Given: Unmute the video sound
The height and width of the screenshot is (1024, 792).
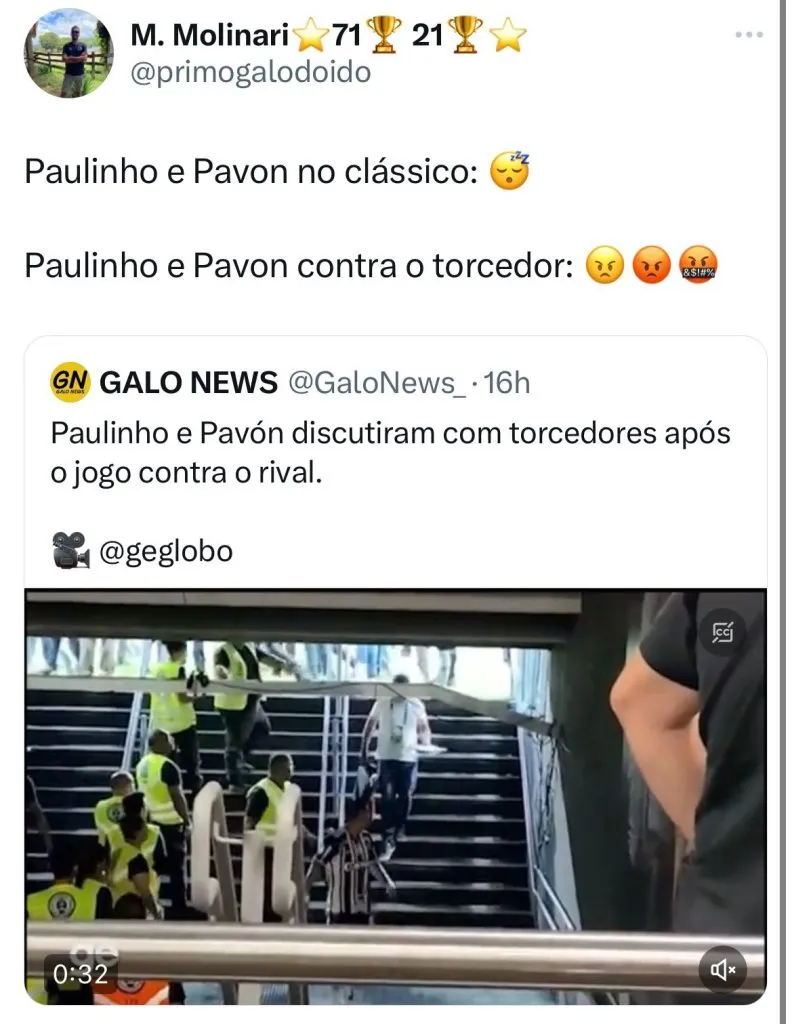Looking at the screenshot, I should [x=722, y=968].
